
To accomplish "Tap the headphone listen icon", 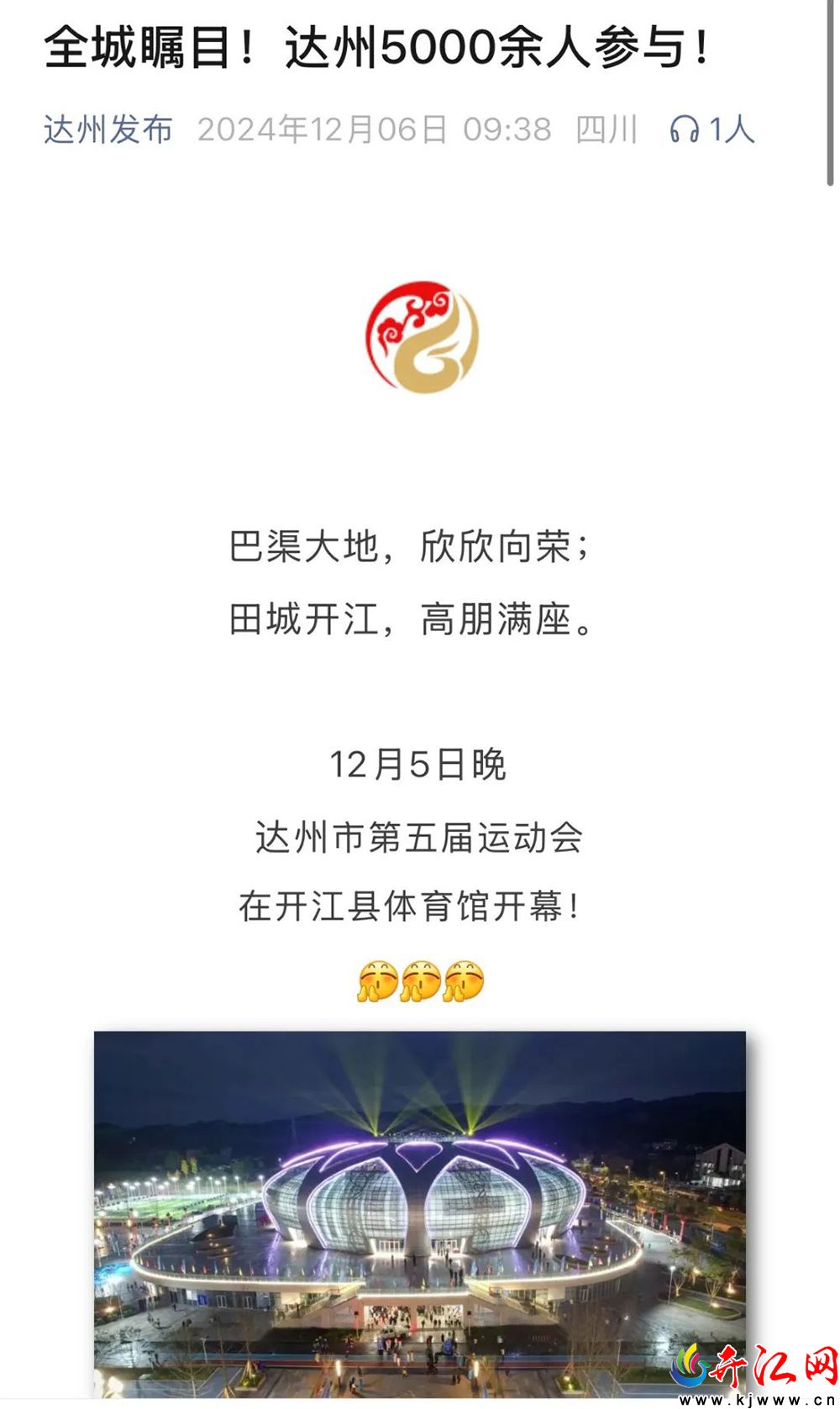I will point(684,129).
